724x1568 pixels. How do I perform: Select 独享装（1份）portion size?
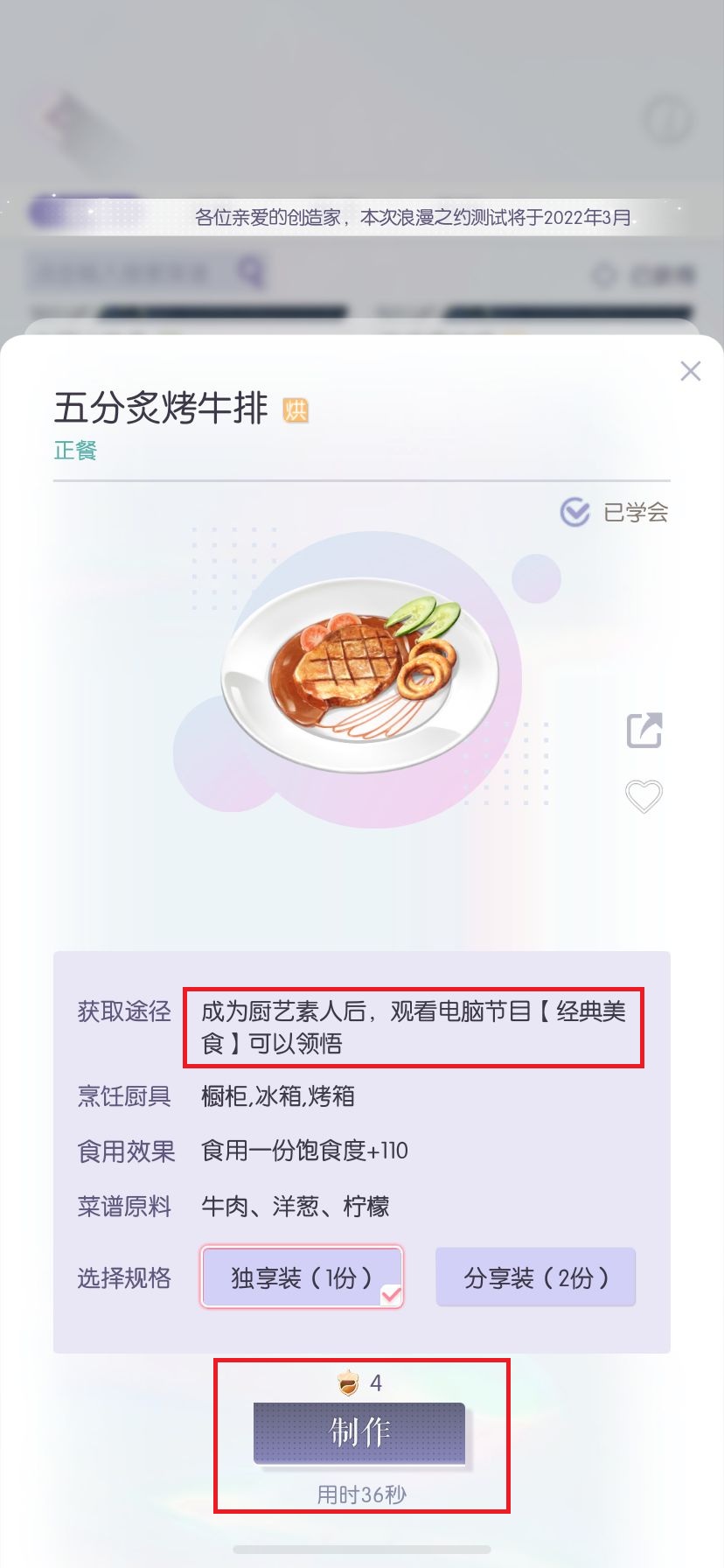click(x=302, y=1277)
